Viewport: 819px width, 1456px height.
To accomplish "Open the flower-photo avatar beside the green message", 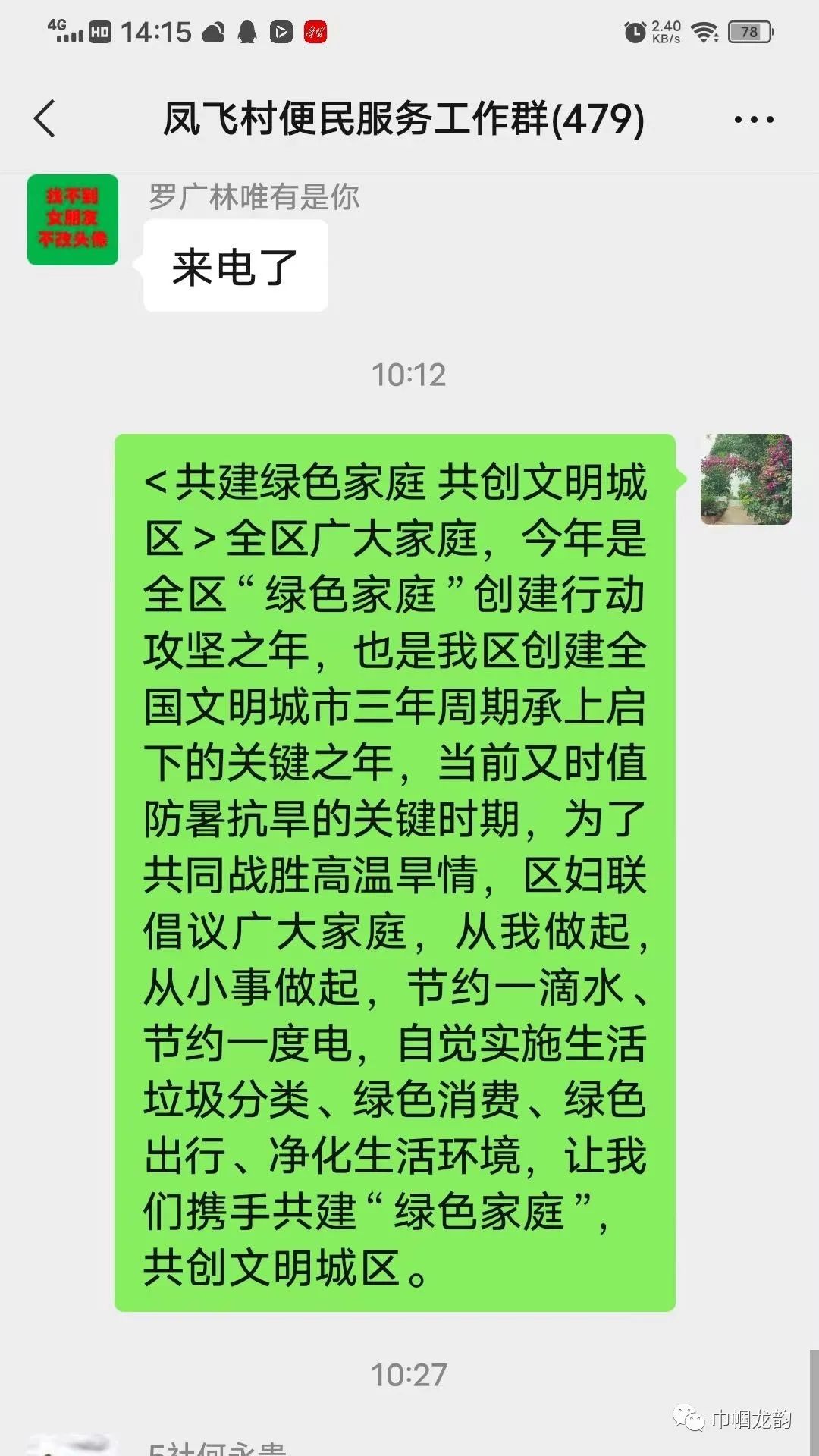I will point(745,479).
